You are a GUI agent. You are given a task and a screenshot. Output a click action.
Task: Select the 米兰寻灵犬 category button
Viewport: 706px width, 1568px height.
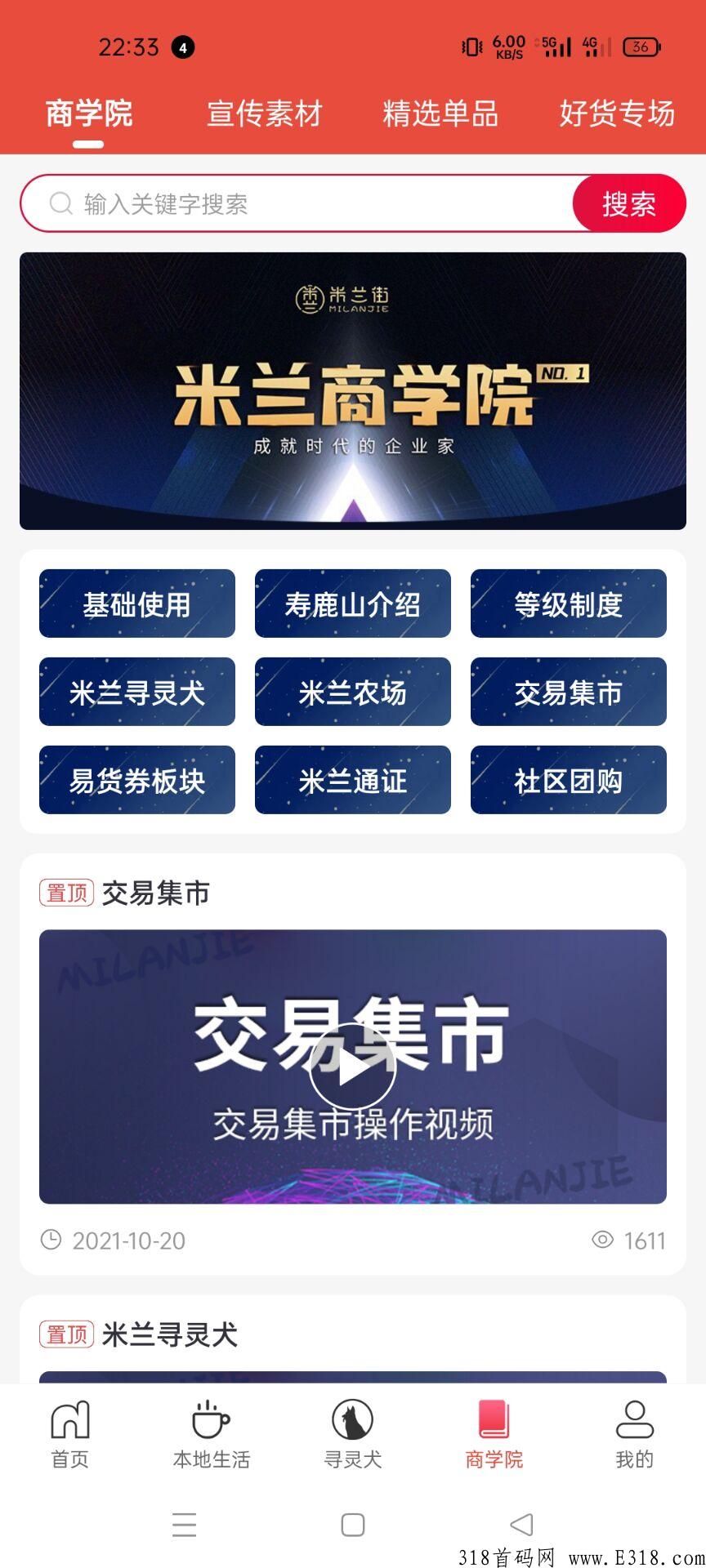coord(137,692)
